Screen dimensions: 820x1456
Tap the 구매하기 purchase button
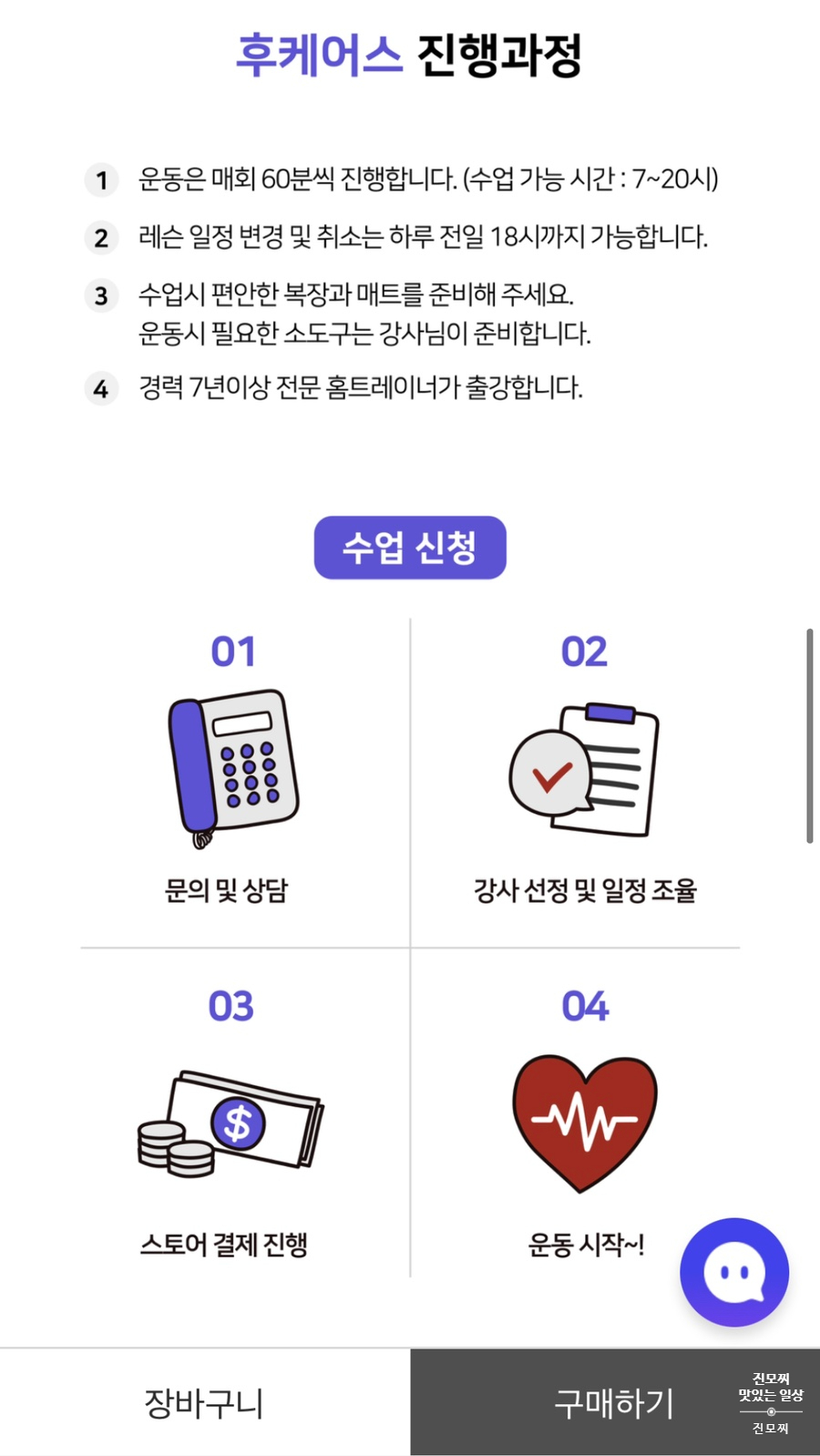pyautogui.click(x=614, y=1403)
